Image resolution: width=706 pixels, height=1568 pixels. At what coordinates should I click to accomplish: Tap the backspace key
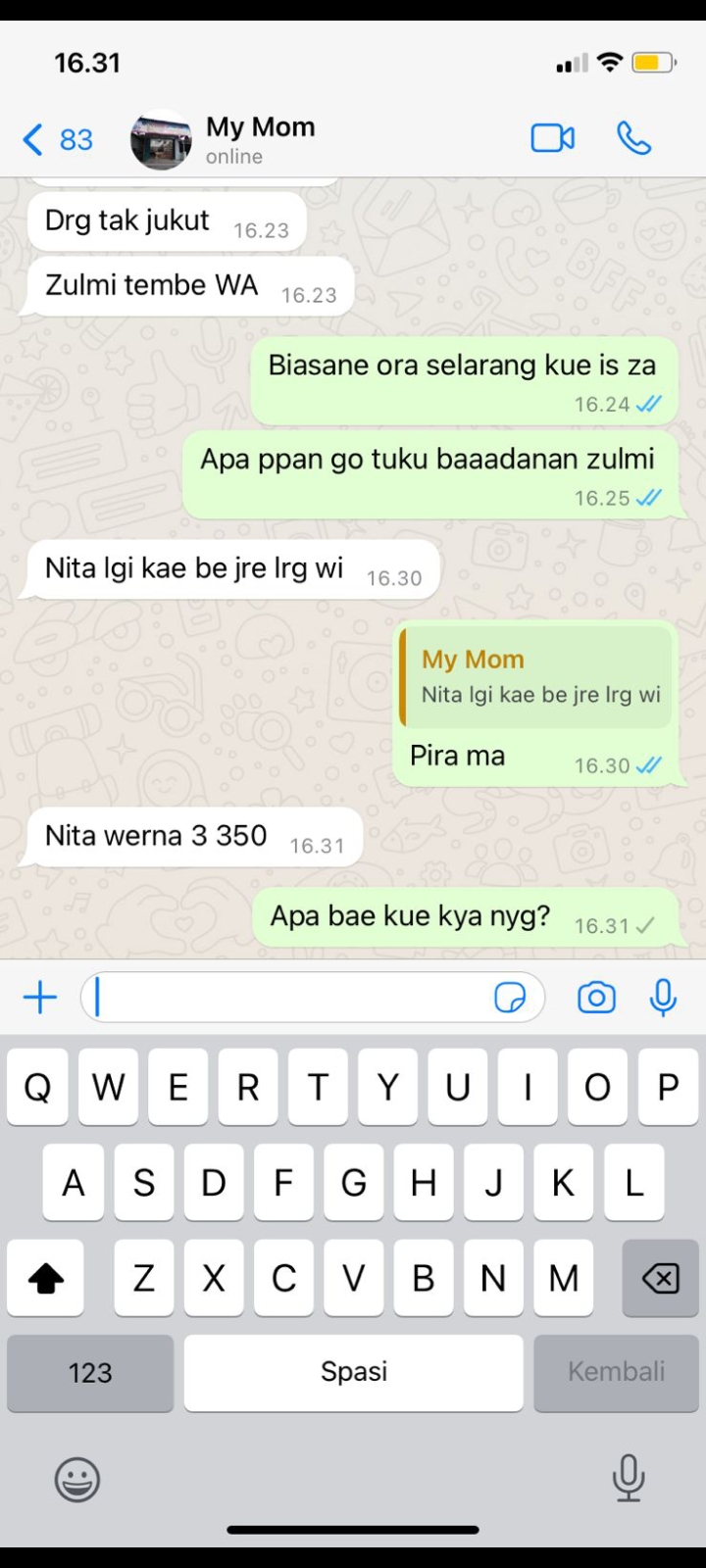pos(660,1278)
